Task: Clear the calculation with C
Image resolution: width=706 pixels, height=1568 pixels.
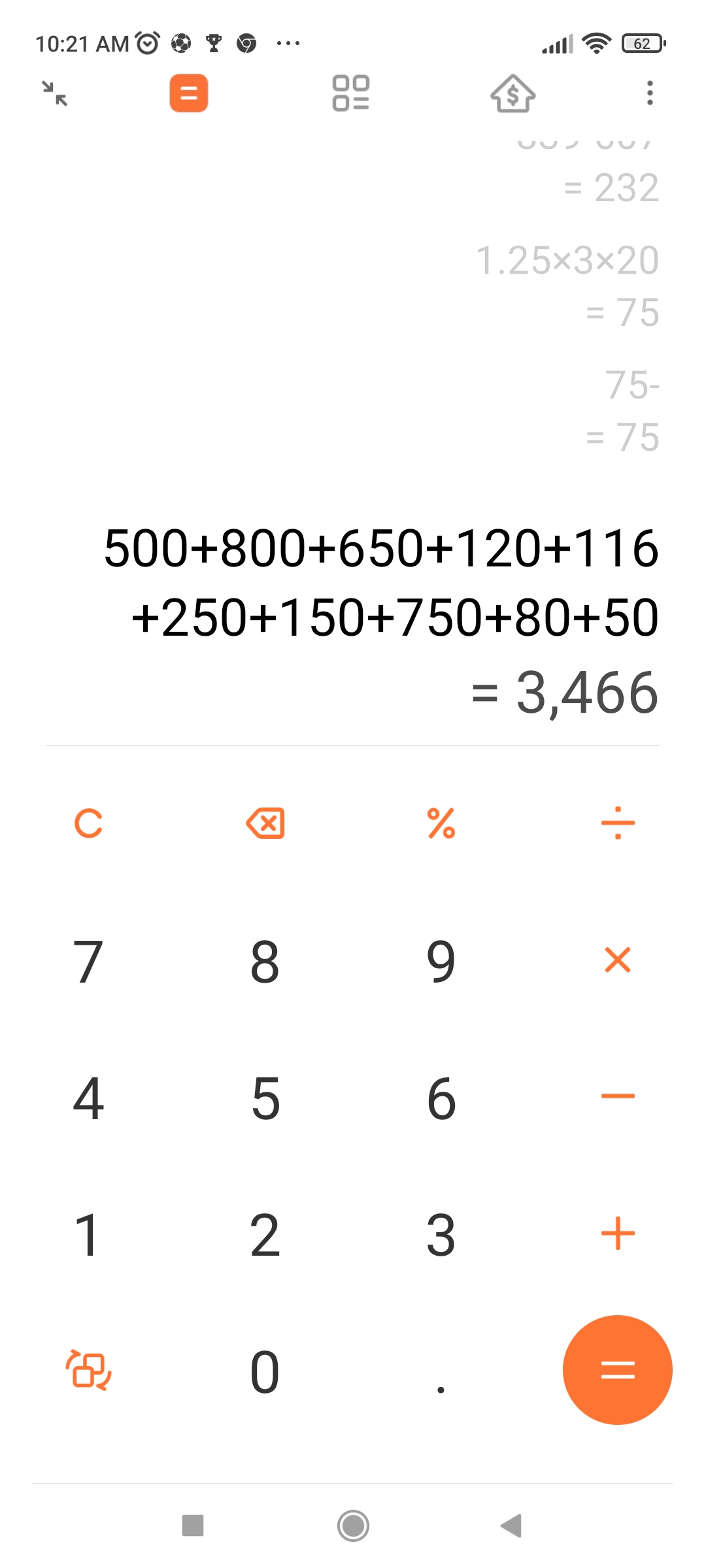Action: pyautogui.click(x=88, y=823)
